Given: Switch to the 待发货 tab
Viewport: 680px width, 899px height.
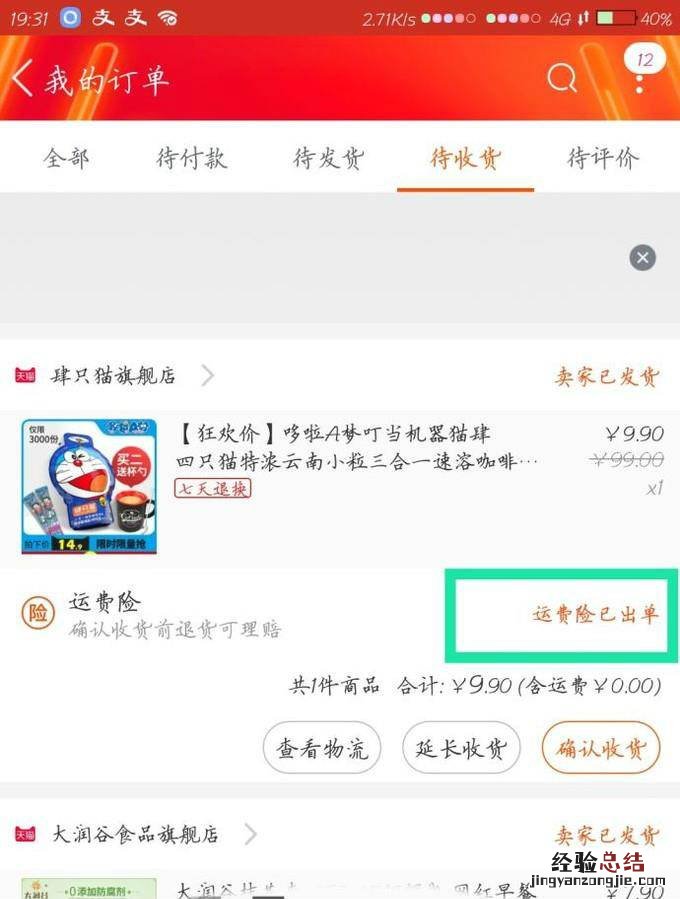Looking at the screenshot, I should (x=328, y=158).
